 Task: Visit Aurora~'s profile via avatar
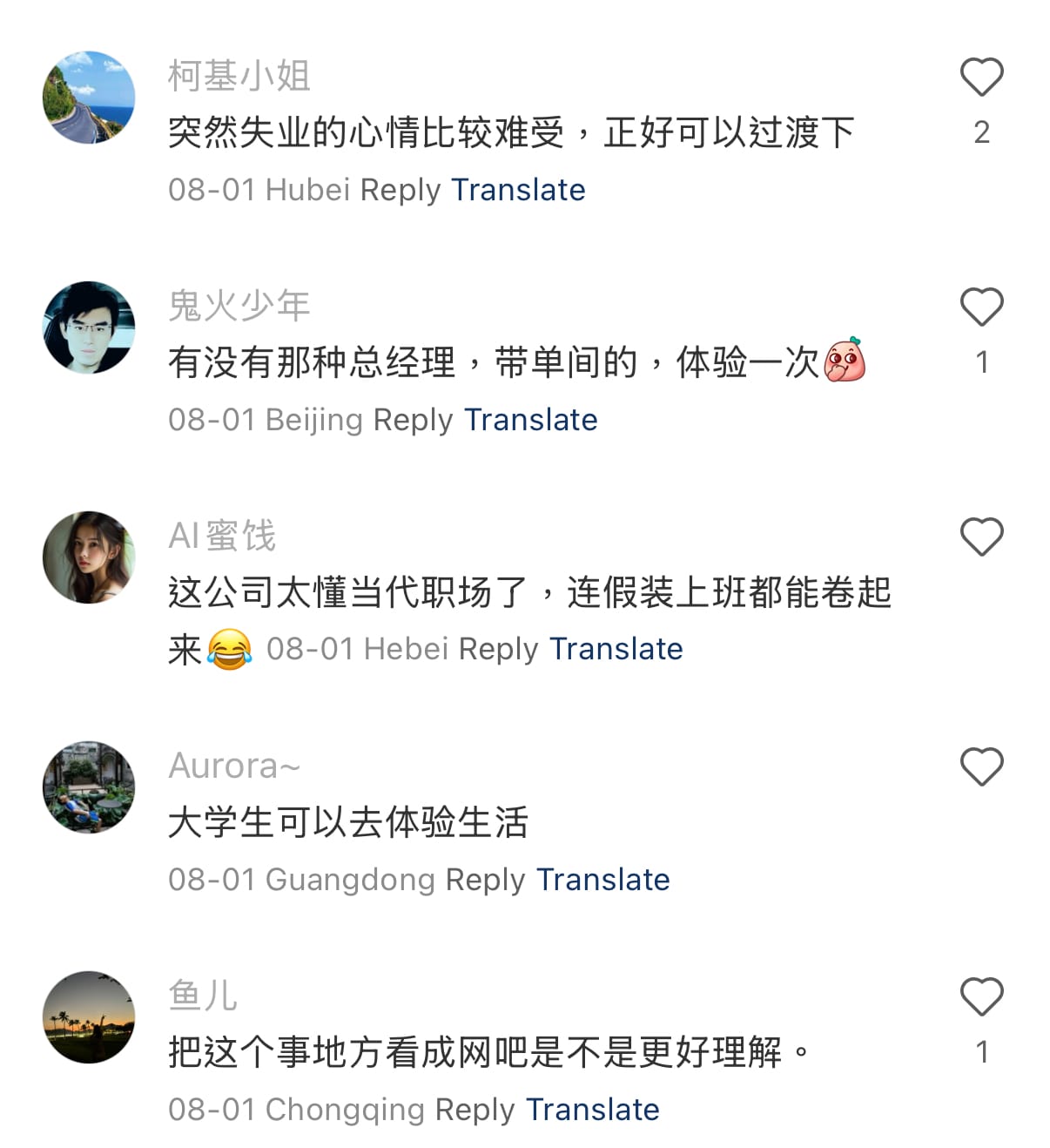[x=89, y=787]
